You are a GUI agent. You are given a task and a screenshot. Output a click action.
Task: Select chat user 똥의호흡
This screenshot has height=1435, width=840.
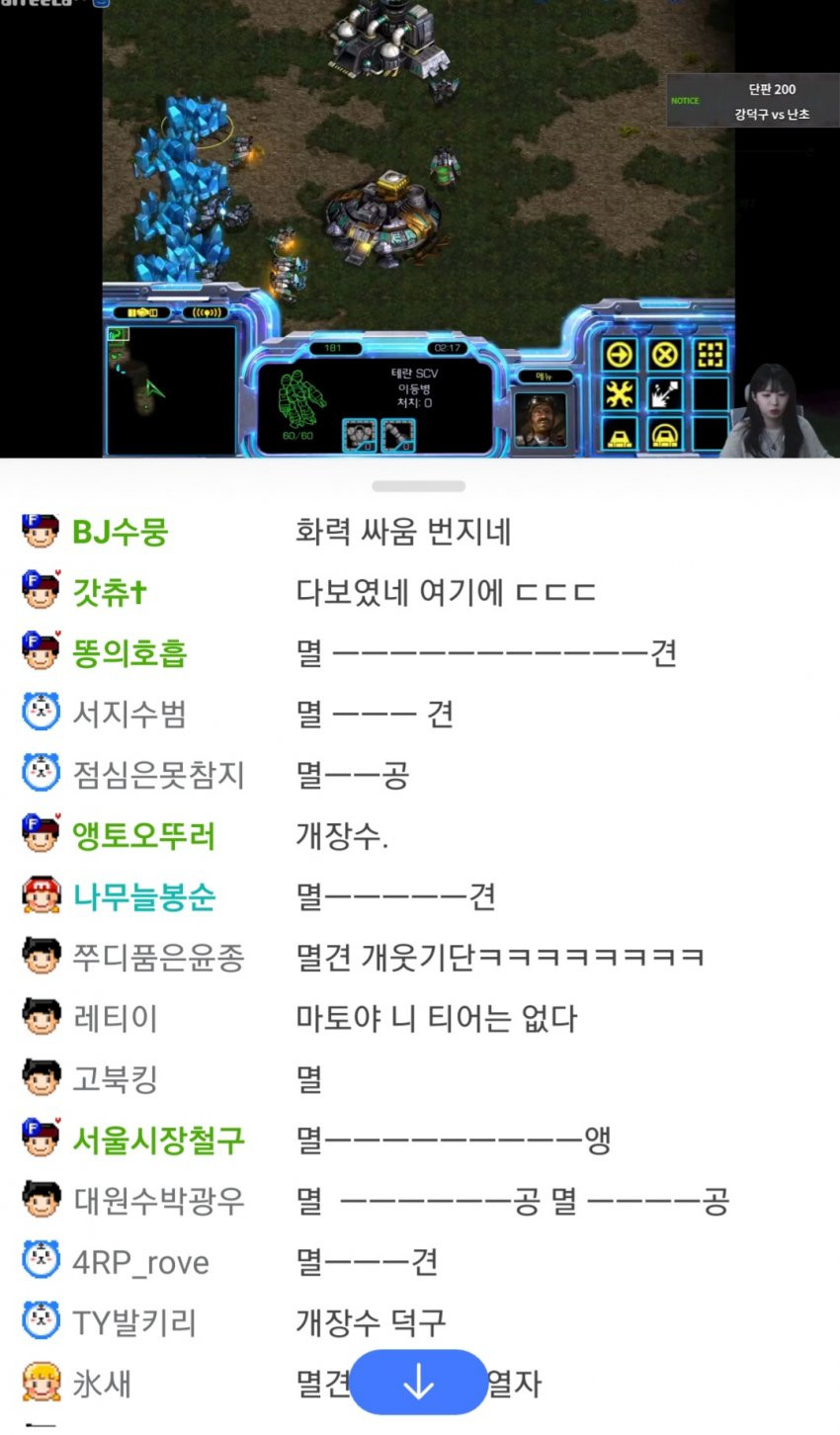(128, 653)
